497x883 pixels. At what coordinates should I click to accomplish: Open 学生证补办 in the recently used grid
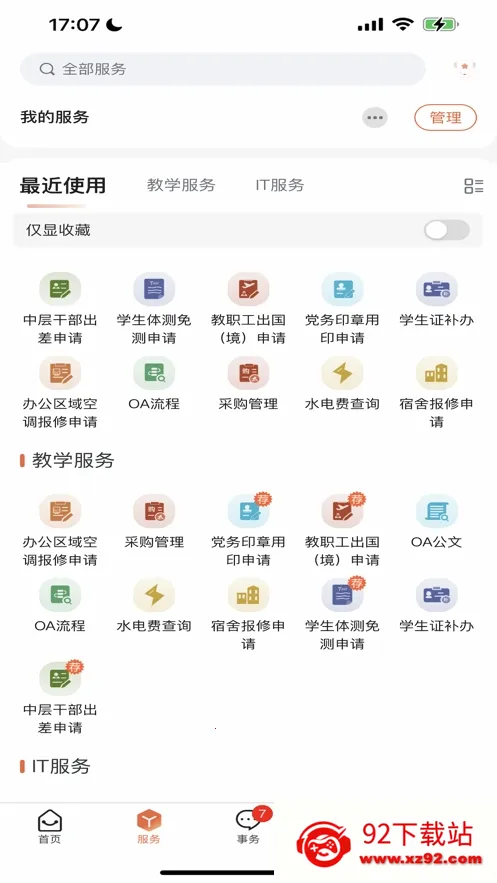click(x=436, y=300)
